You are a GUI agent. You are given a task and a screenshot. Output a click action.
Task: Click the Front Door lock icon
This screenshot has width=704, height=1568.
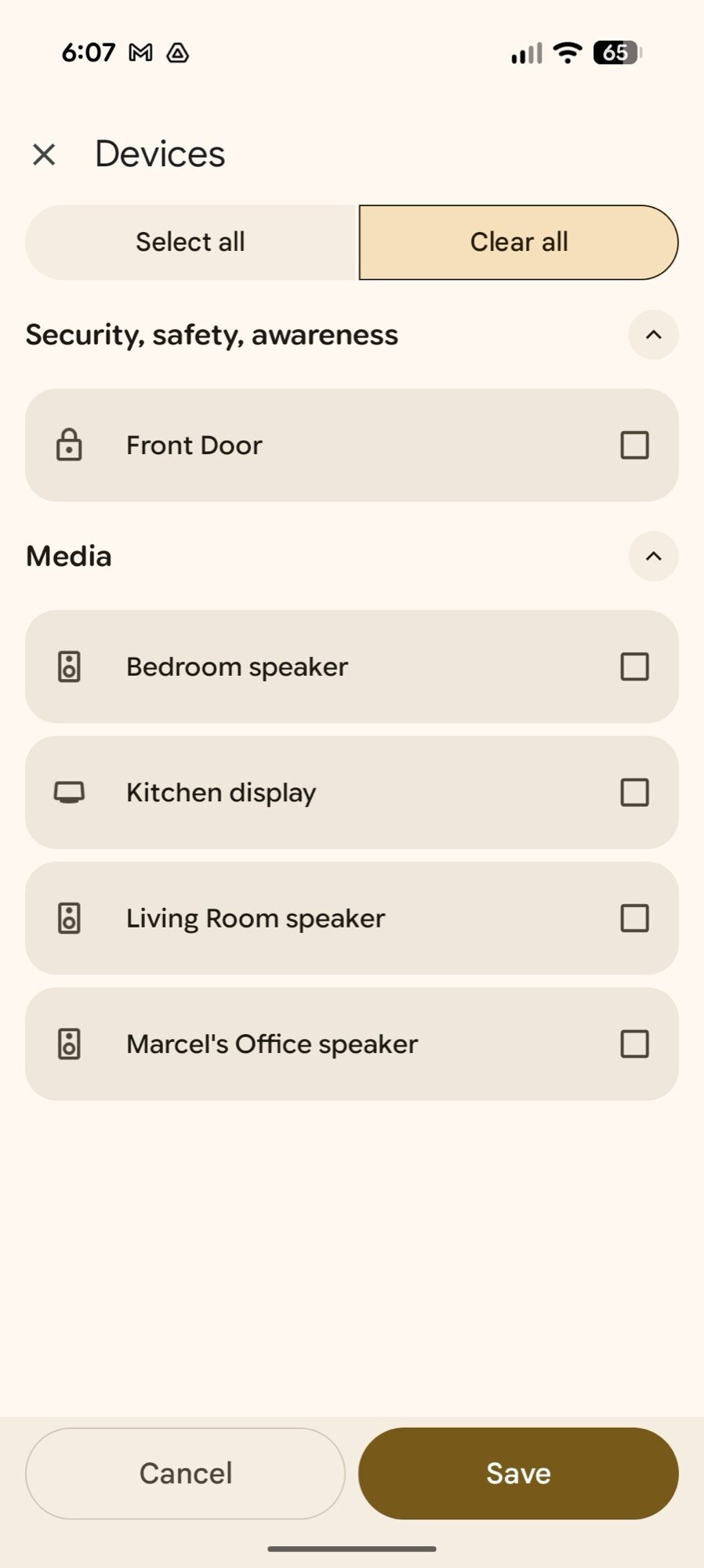[x=70, y=445]
